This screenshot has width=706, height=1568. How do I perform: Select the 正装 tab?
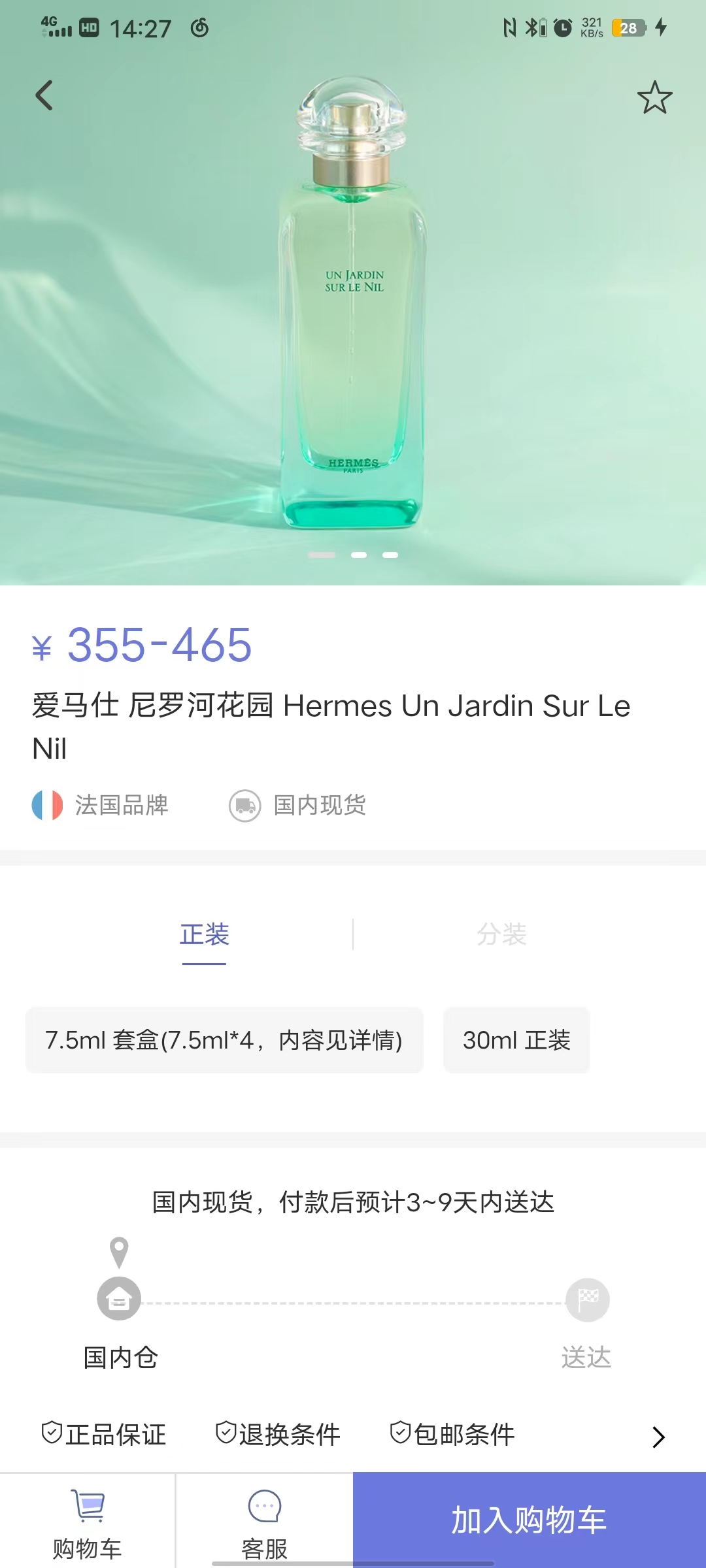[x=204, y=934]
